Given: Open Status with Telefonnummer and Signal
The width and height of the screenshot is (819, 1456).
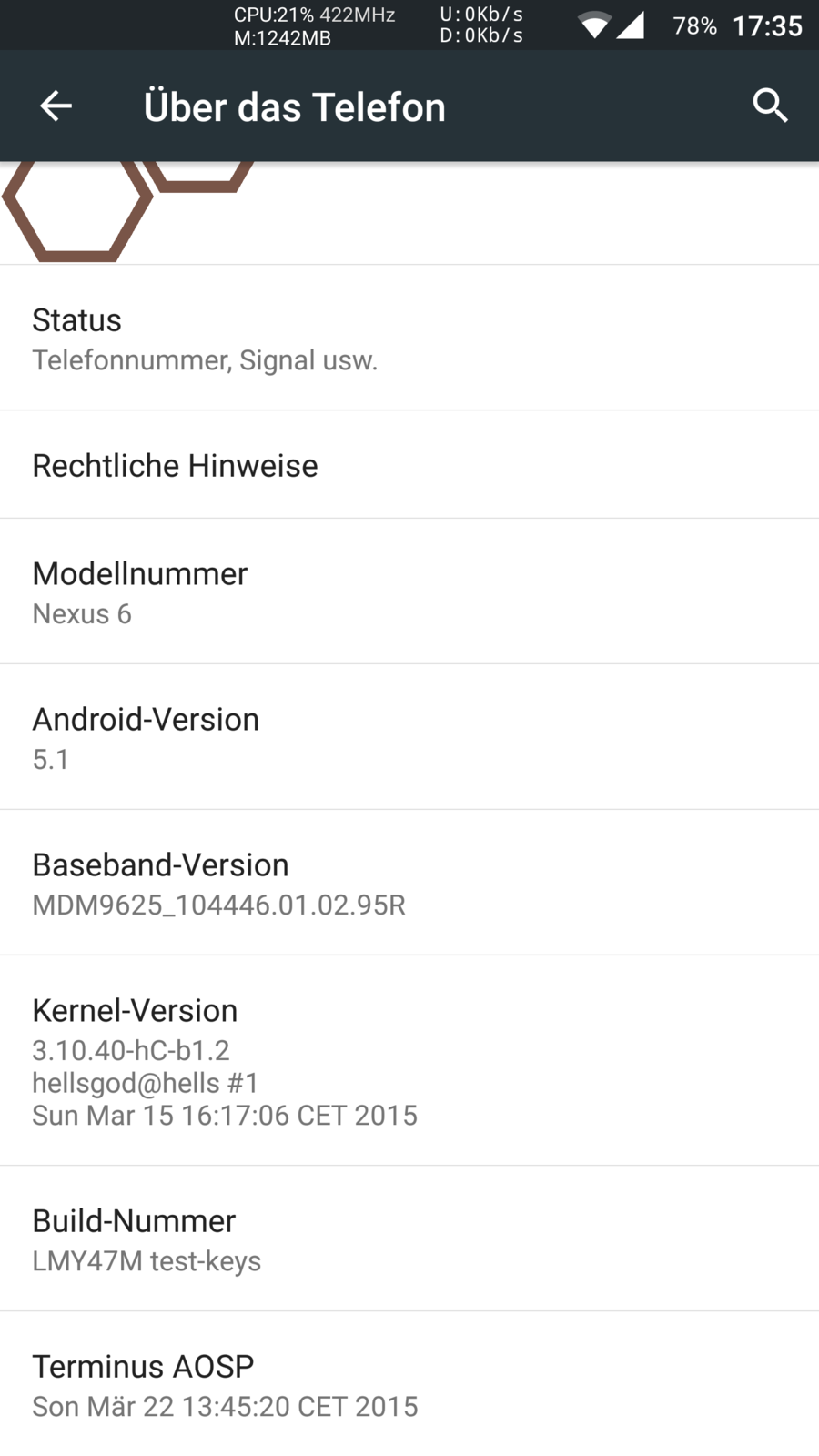Looking at the screenshot, I should click(x=409, y=339).
